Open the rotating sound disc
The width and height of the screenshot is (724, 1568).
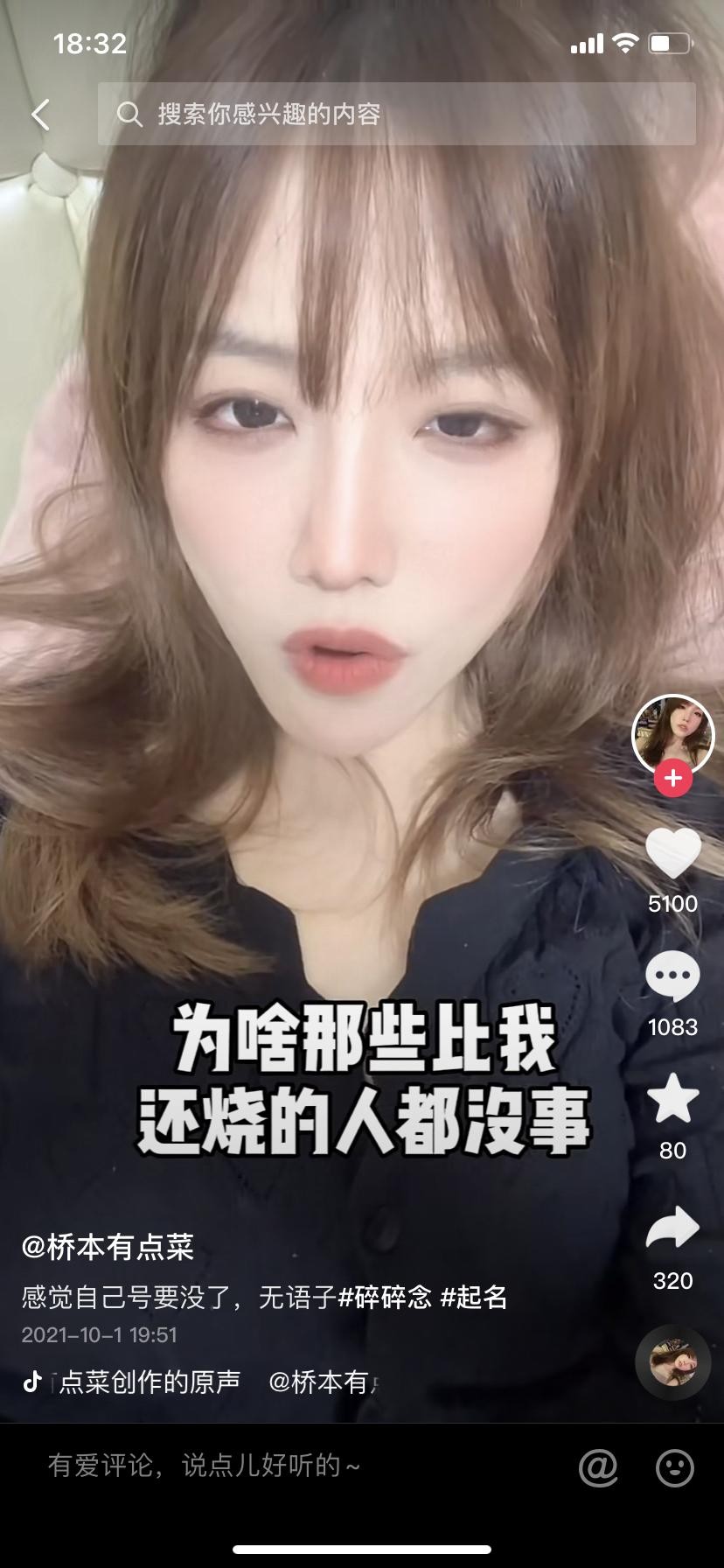pos(672,1363)
